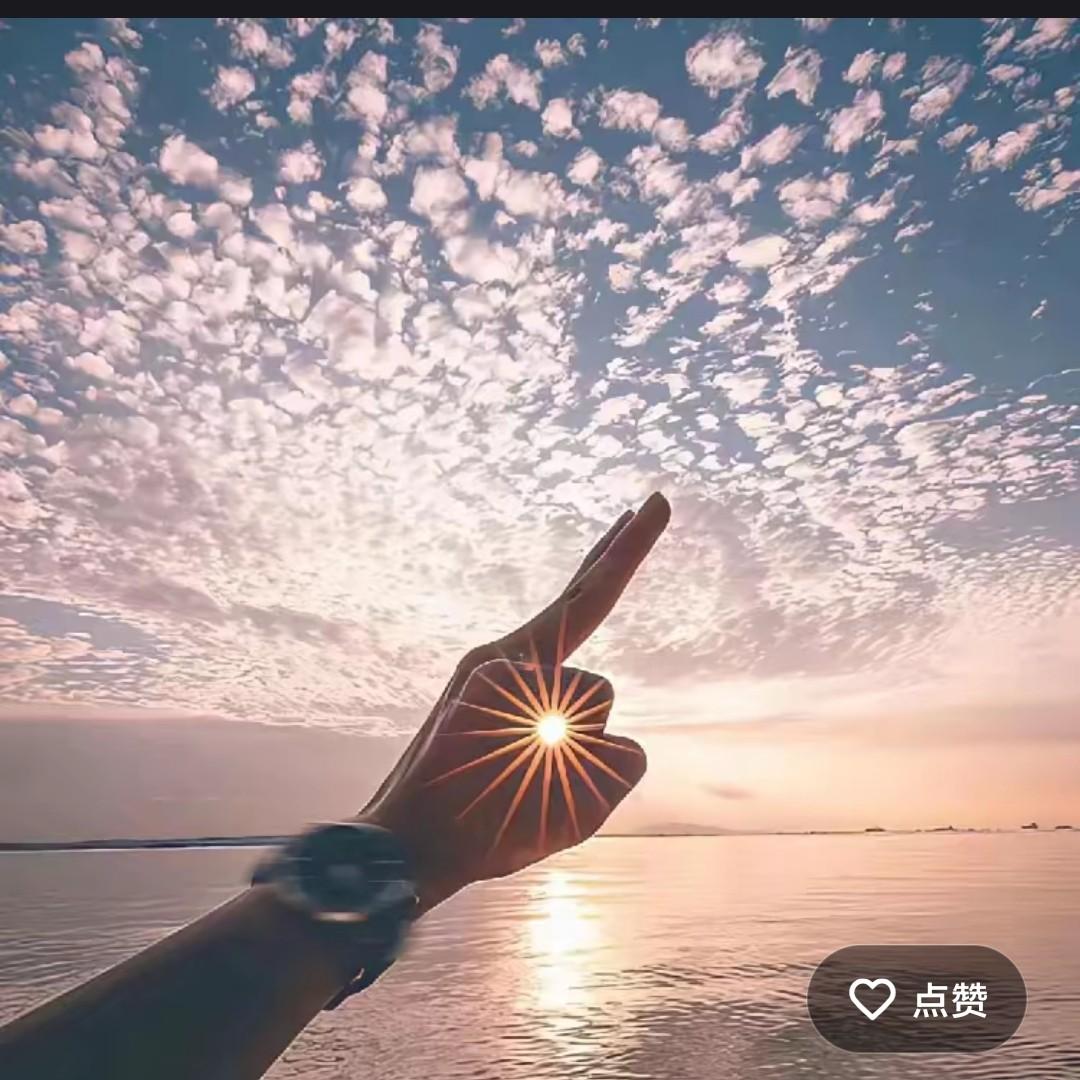Like the photo with the 点赞 button
Image resolution: width=1080 pixels, height=1080 pixels.
click(917, 998)
